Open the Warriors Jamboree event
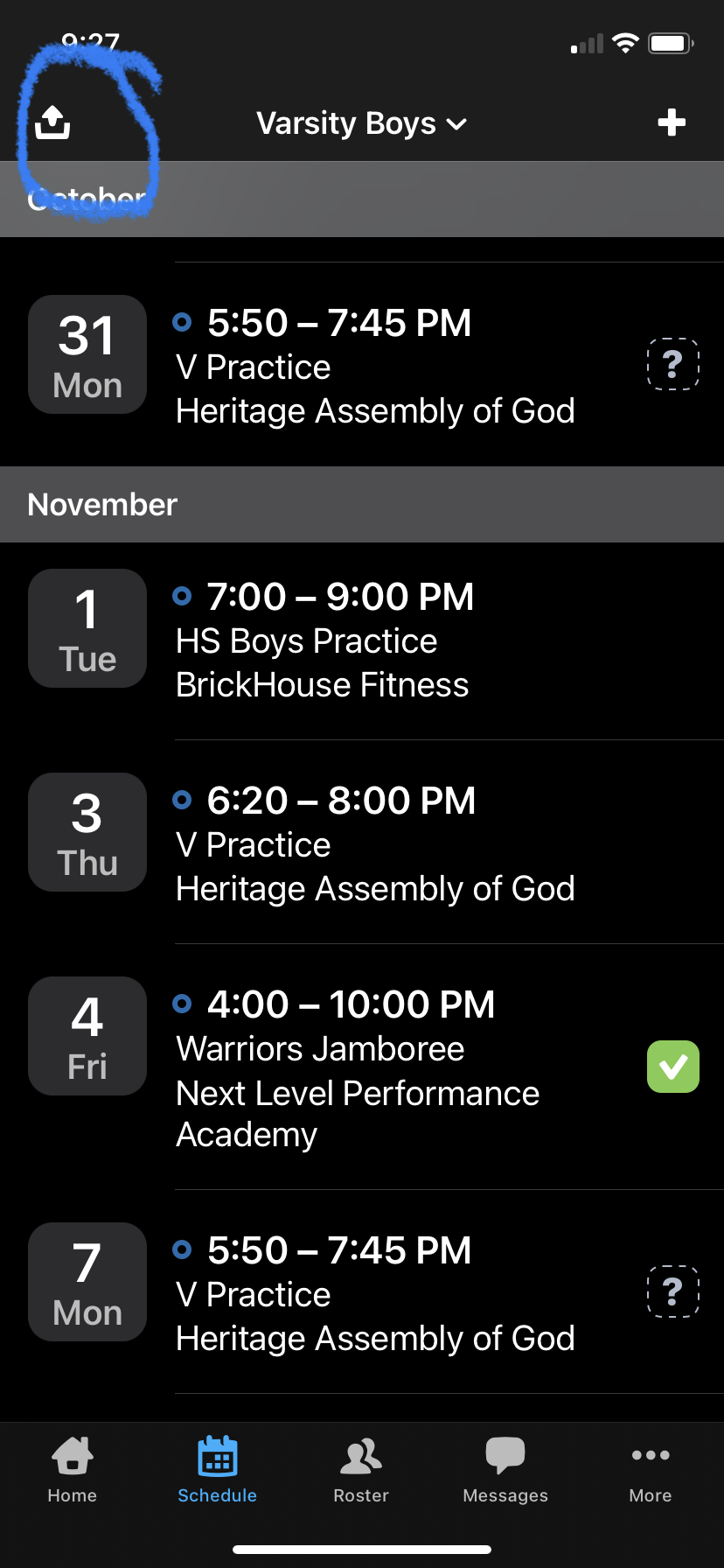This screenshot has height=1568, width=724. pyautogui.click(x=362, y=1067)
